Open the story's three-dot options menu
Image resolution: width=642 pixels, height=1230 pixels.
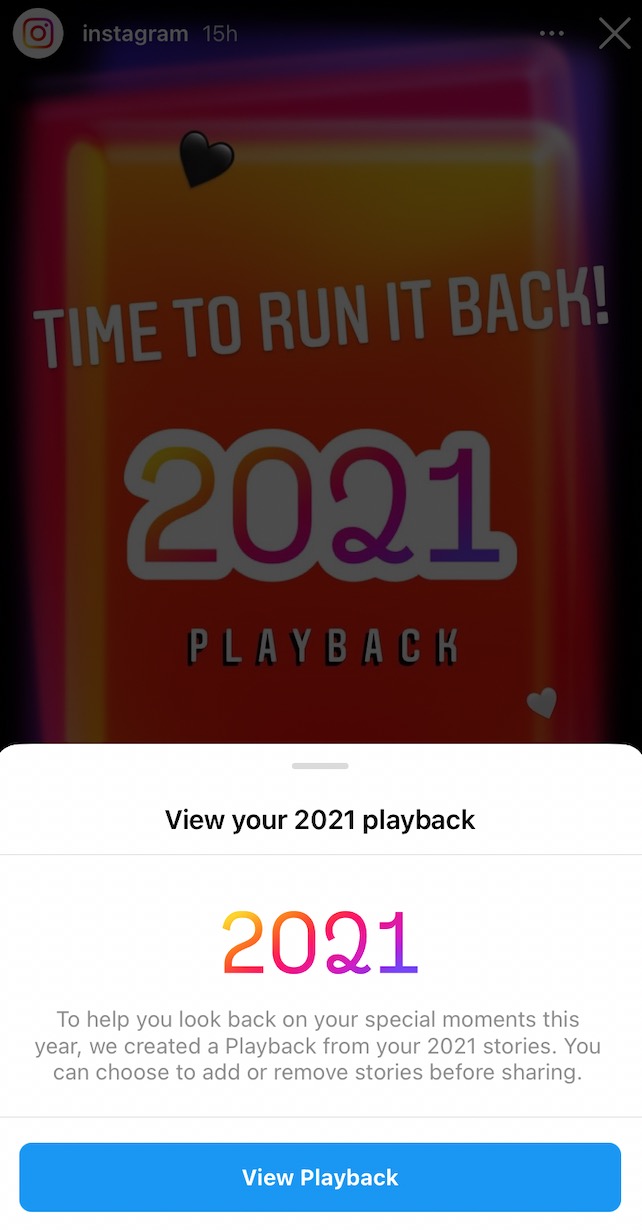point(552,33)
